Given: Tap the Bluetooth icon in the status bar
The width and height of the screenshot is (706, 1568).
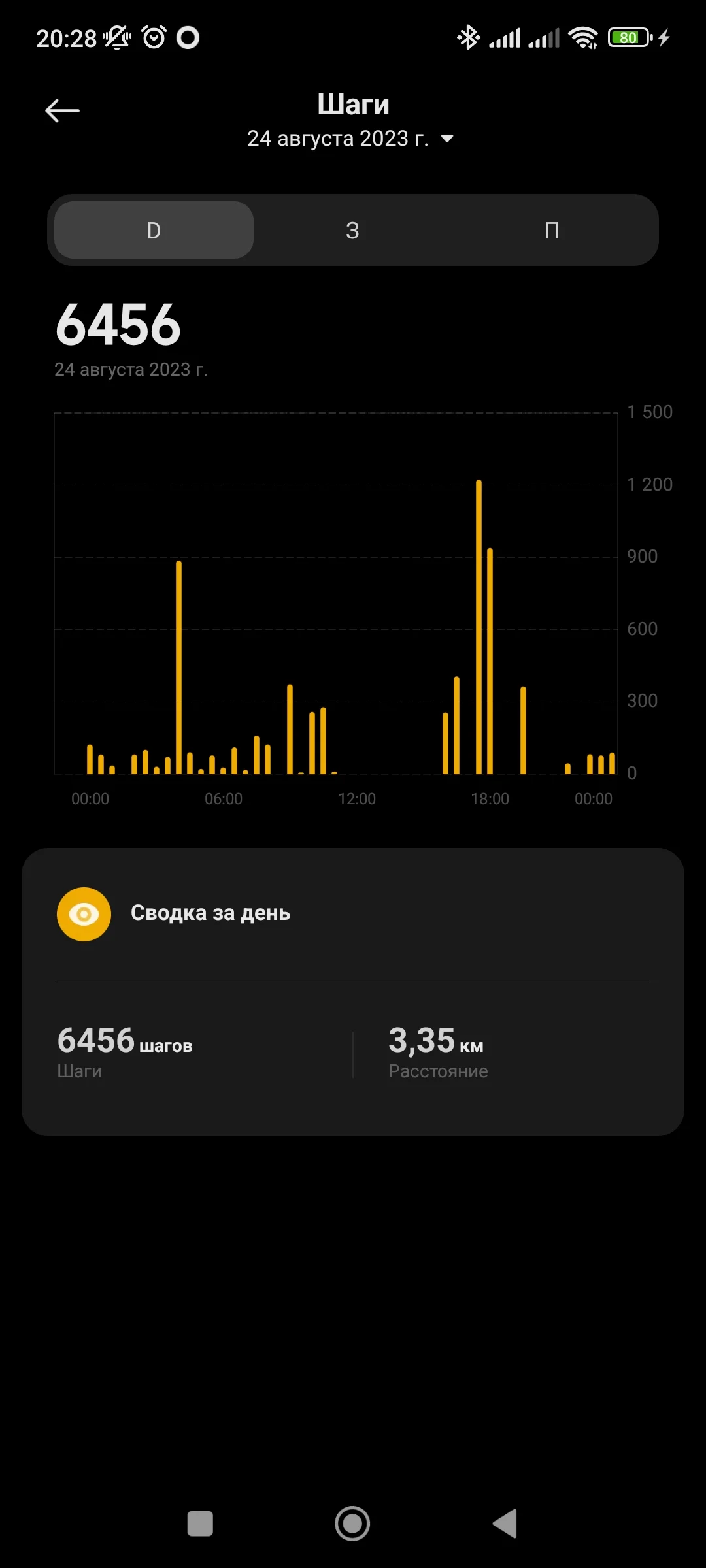Looking at the screenshot, I should coord(467,38).
